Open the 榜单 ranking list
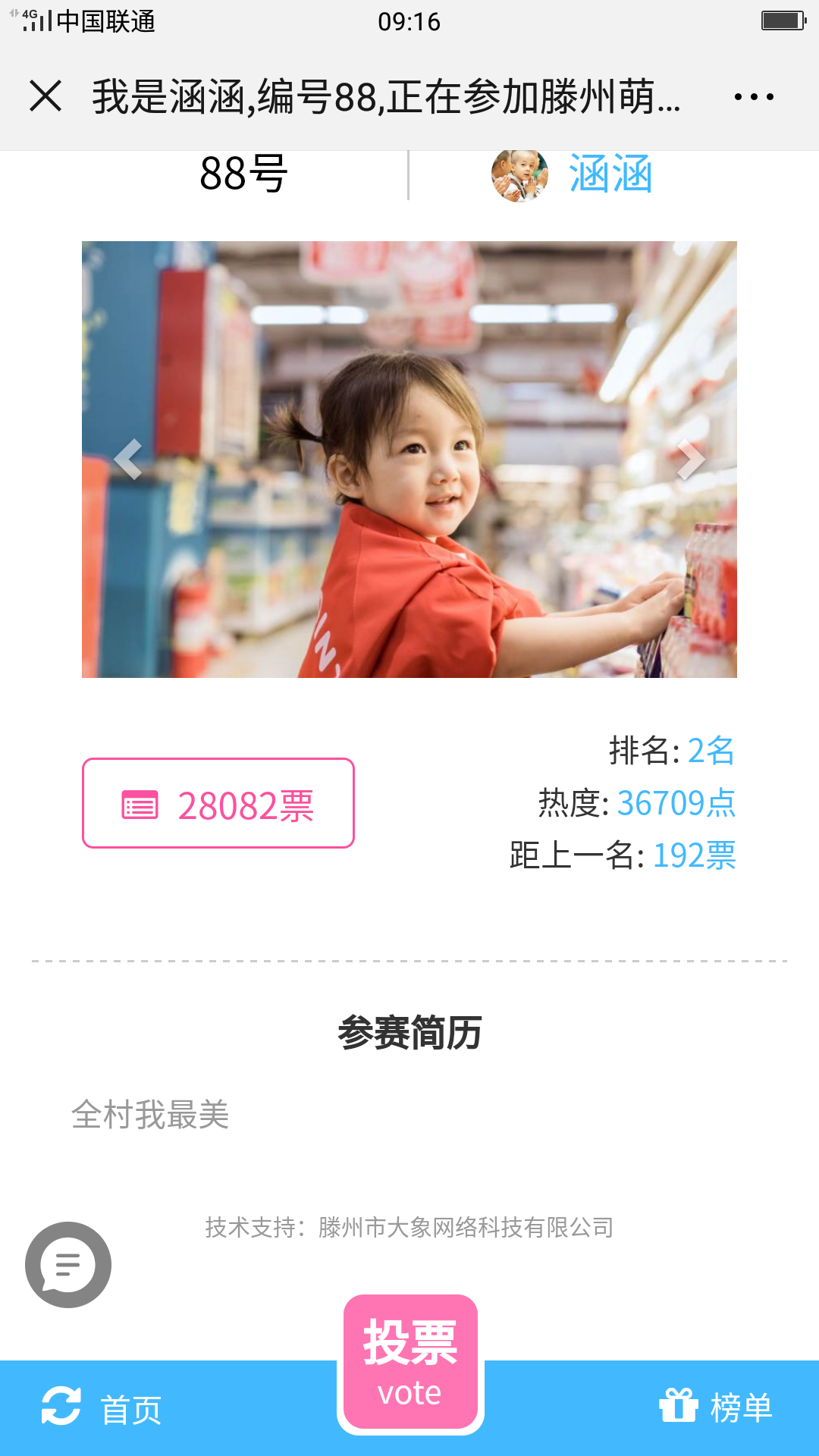Viewport: 819px width, 1456px height. click(x=716, y=1407)
